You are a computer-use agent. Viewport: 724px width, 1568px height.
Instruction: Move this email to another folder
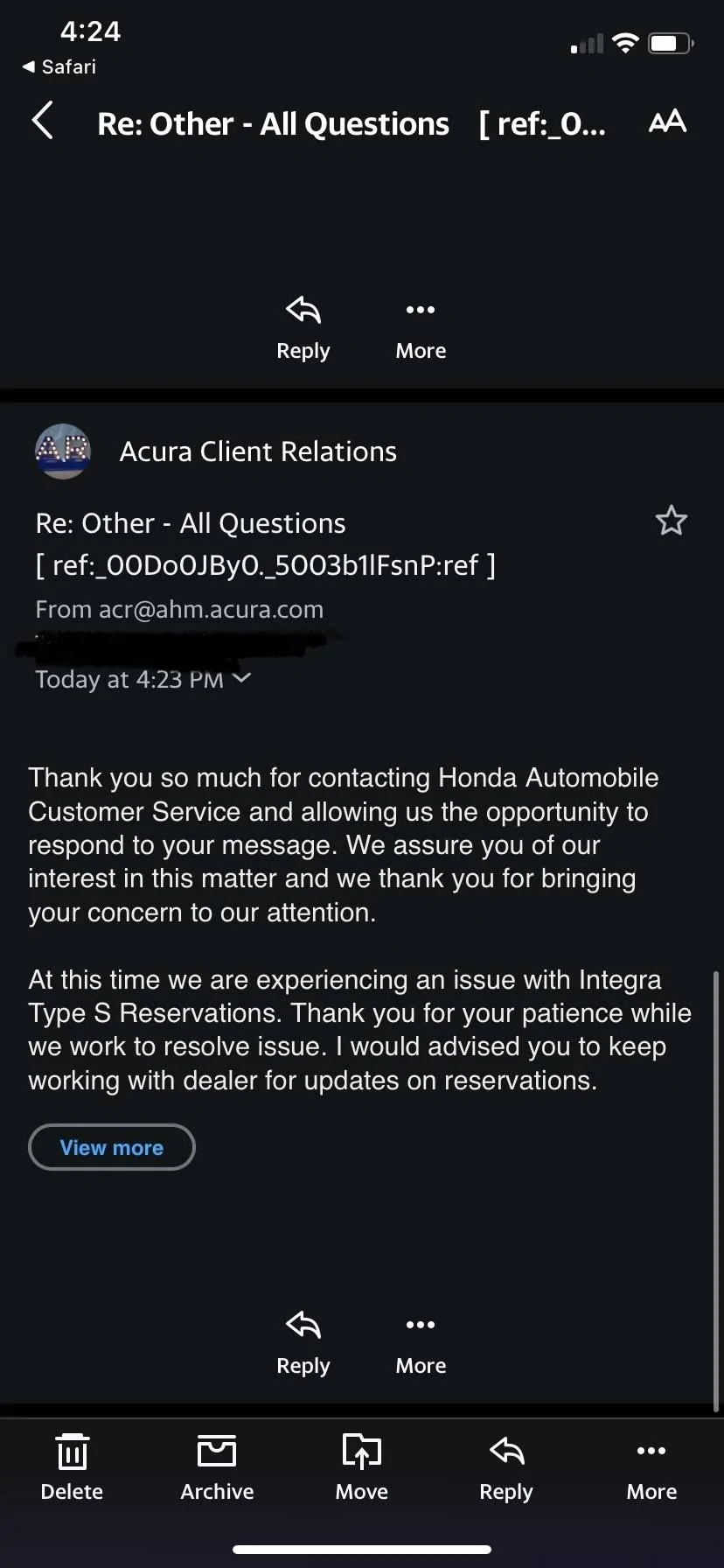click(x=361, y=1466)
